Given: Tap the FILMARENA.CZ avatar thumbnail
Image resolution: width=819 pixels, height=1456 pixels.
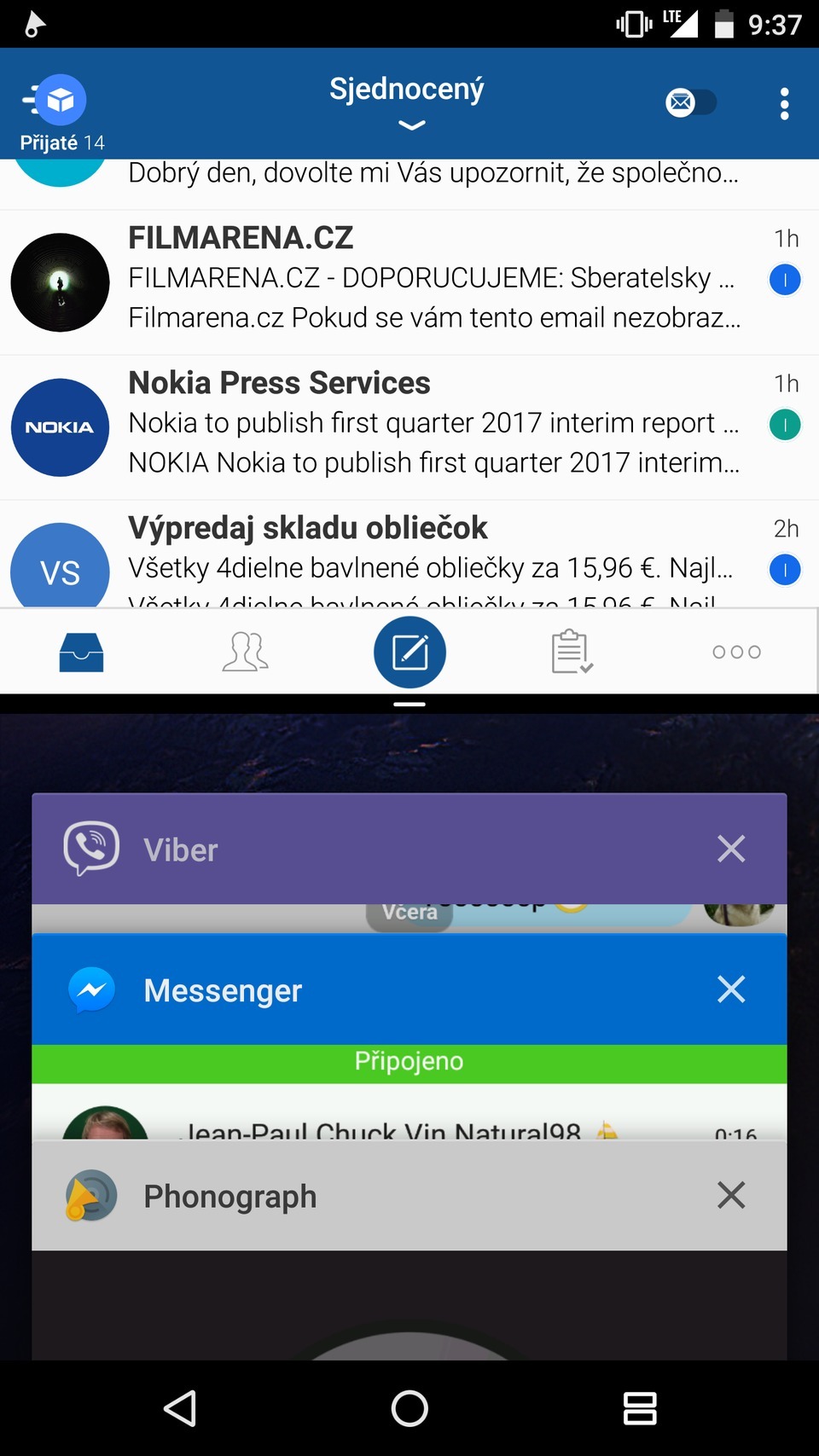Looking at the screenshot, I should (59, 282).
